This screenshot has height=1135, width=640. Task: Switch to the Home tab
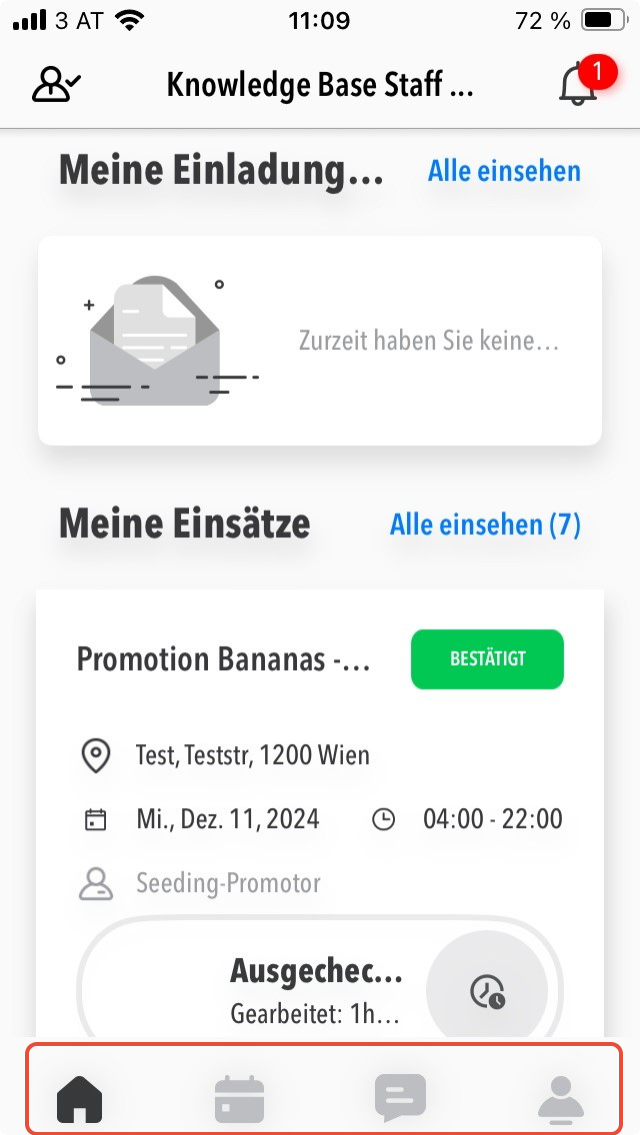80,1099
